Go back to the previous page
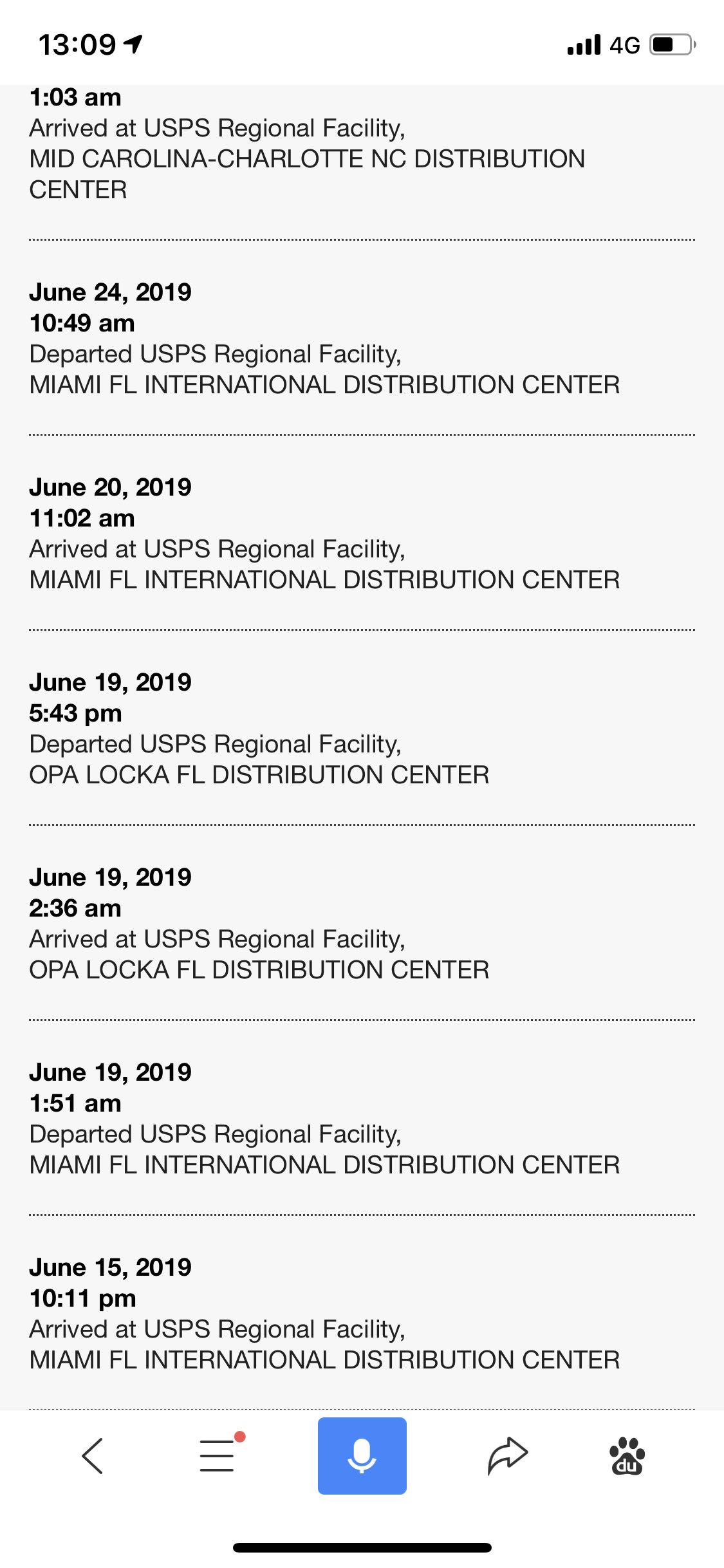 click(93, 1456)
